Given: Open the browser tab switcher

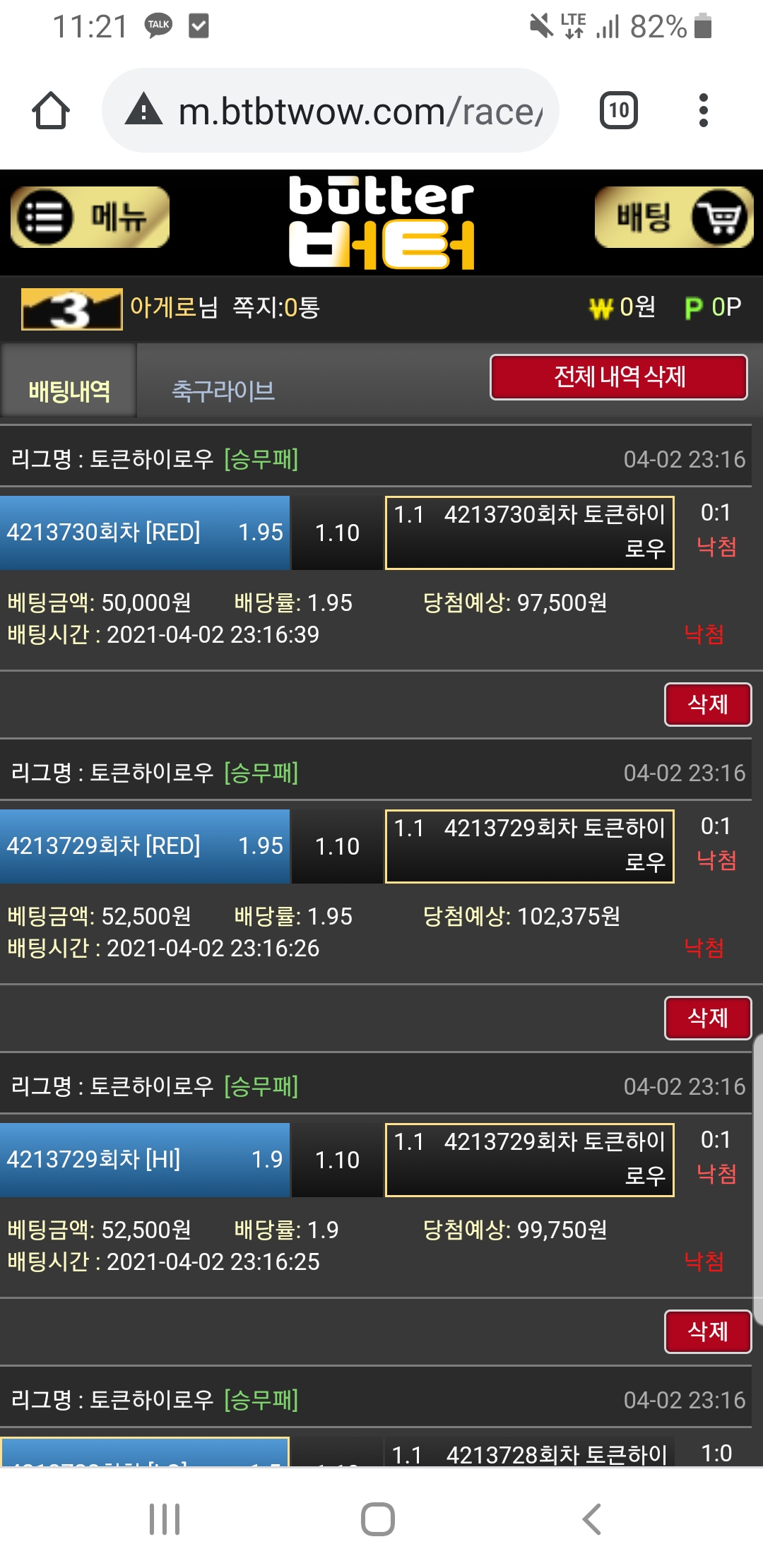Looking at the screenshot, I should click(x=618, y=111).
